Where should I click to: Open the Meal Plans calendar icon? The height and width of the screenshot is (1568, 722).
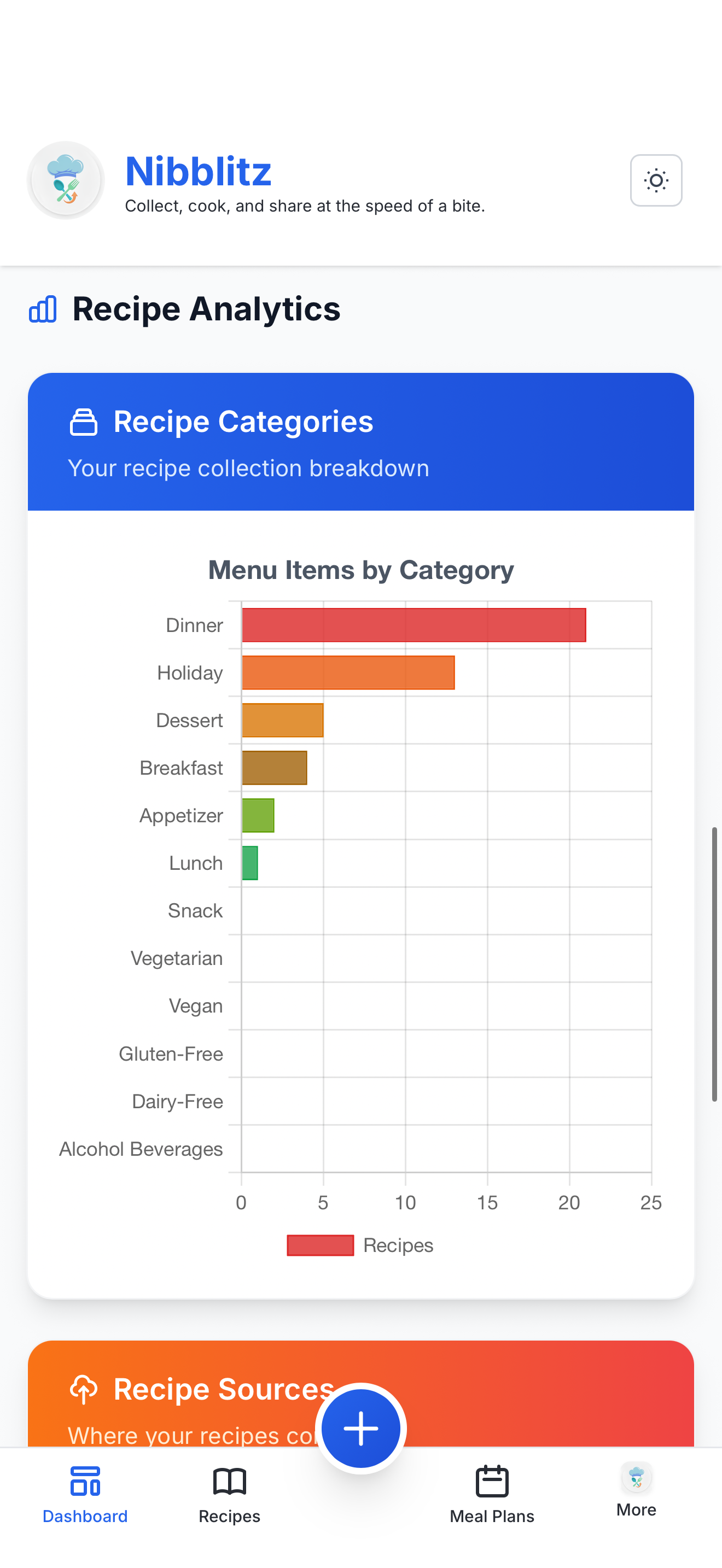click(492, 1482)
